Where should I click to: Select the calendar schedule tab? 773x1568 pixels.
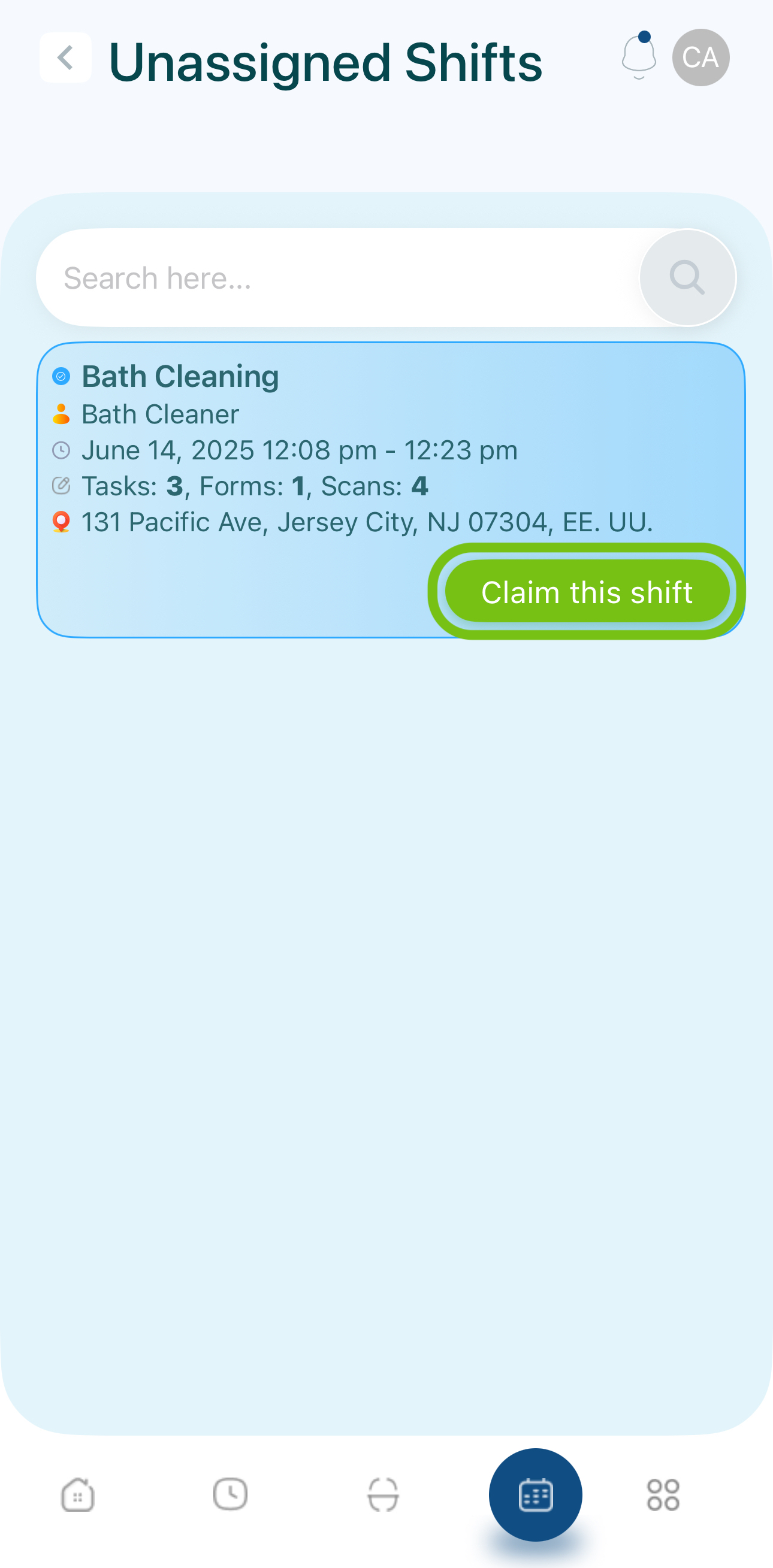536,1494
